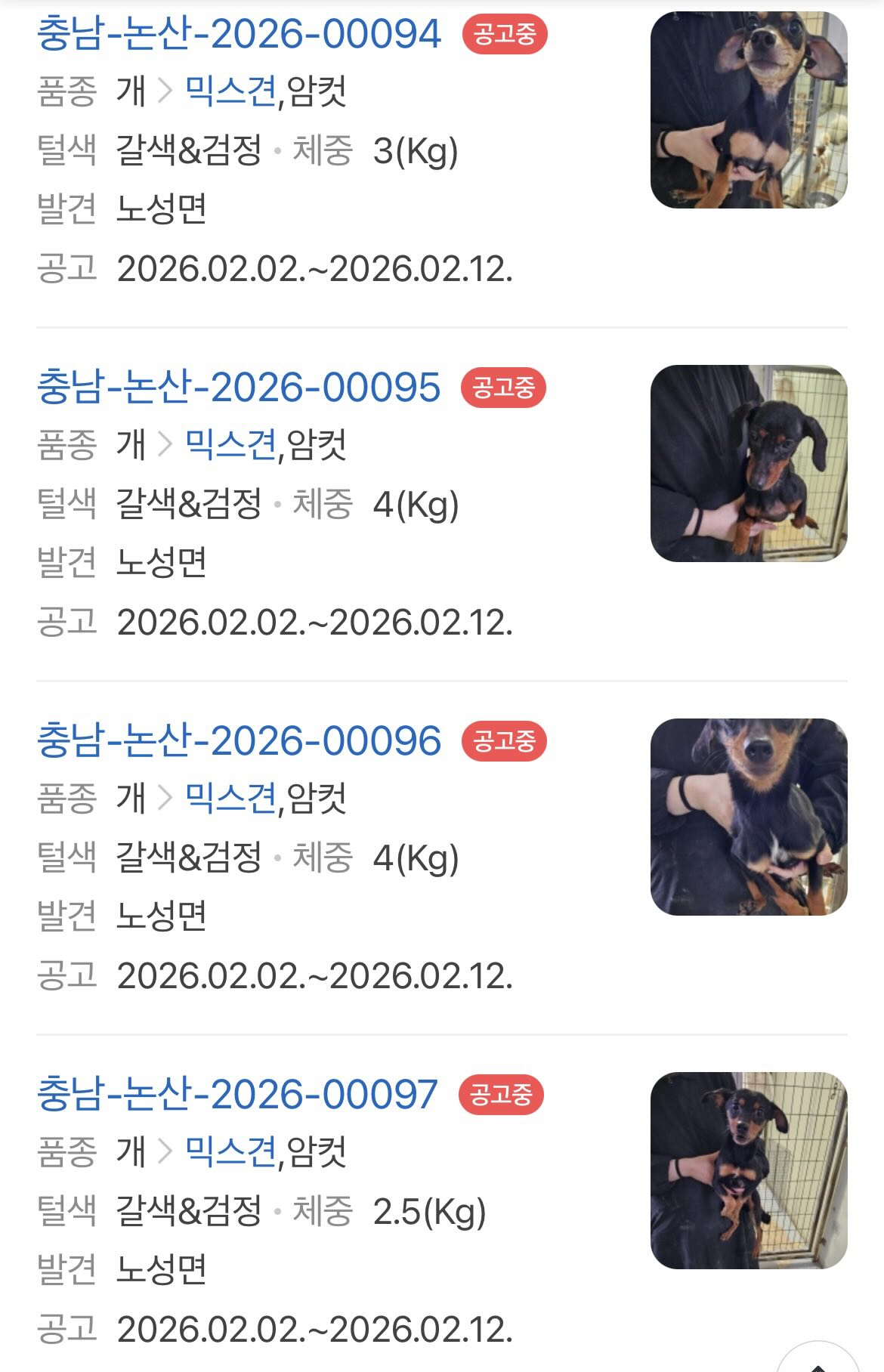
Task: Open listing 충남-논산-2026-00097
Action: 237,1095
